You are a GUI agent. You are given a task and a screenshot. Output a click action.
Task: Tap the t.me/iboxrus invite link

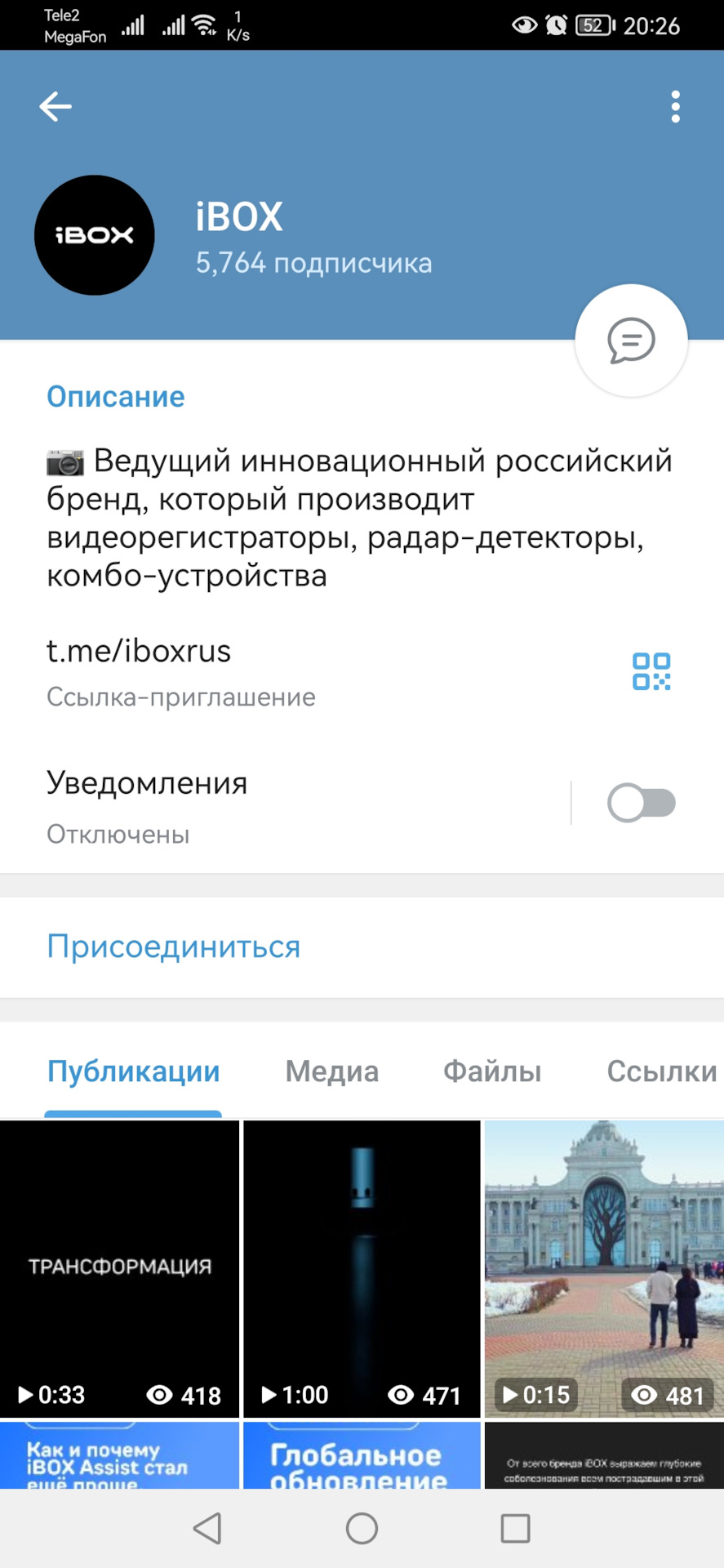point(139,652)
